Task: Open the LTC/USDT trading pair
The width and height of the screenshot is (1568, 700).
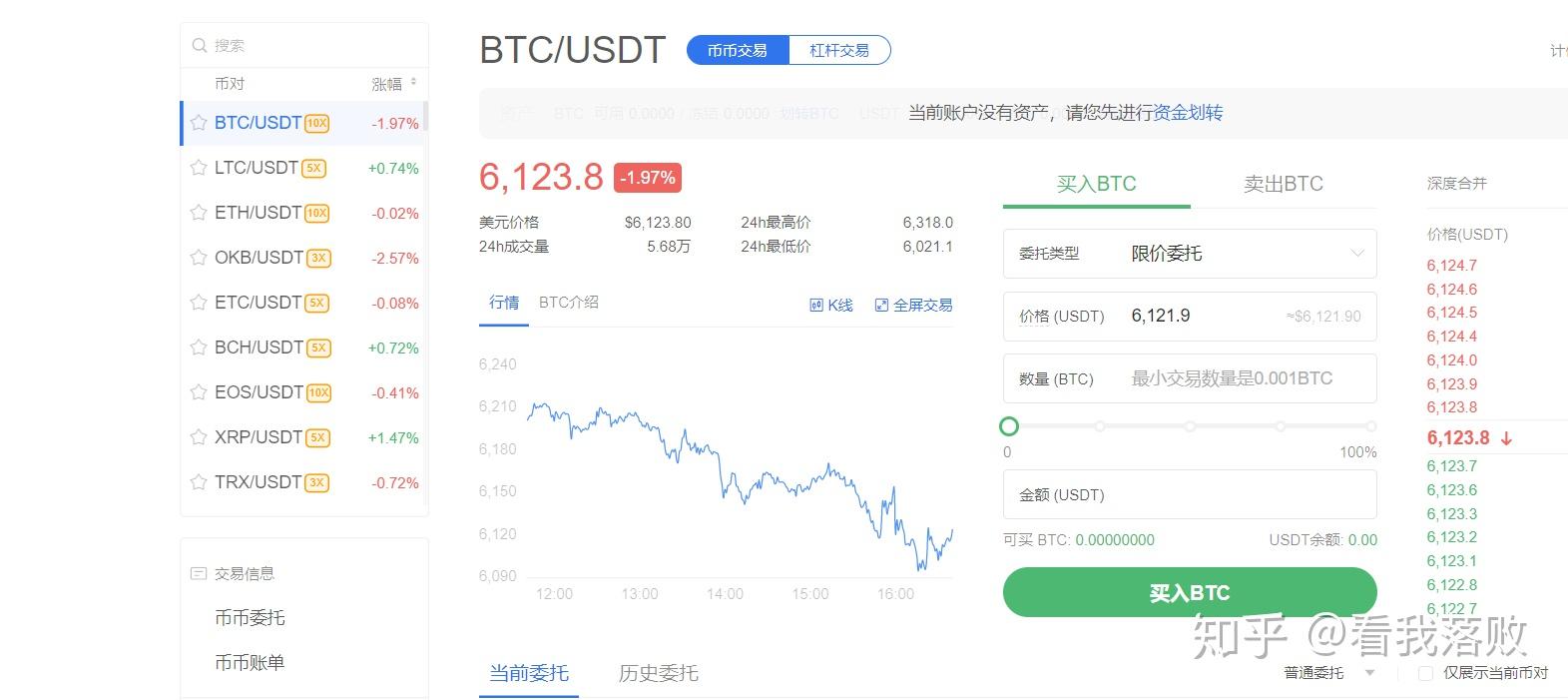Action: coord(257,168)
